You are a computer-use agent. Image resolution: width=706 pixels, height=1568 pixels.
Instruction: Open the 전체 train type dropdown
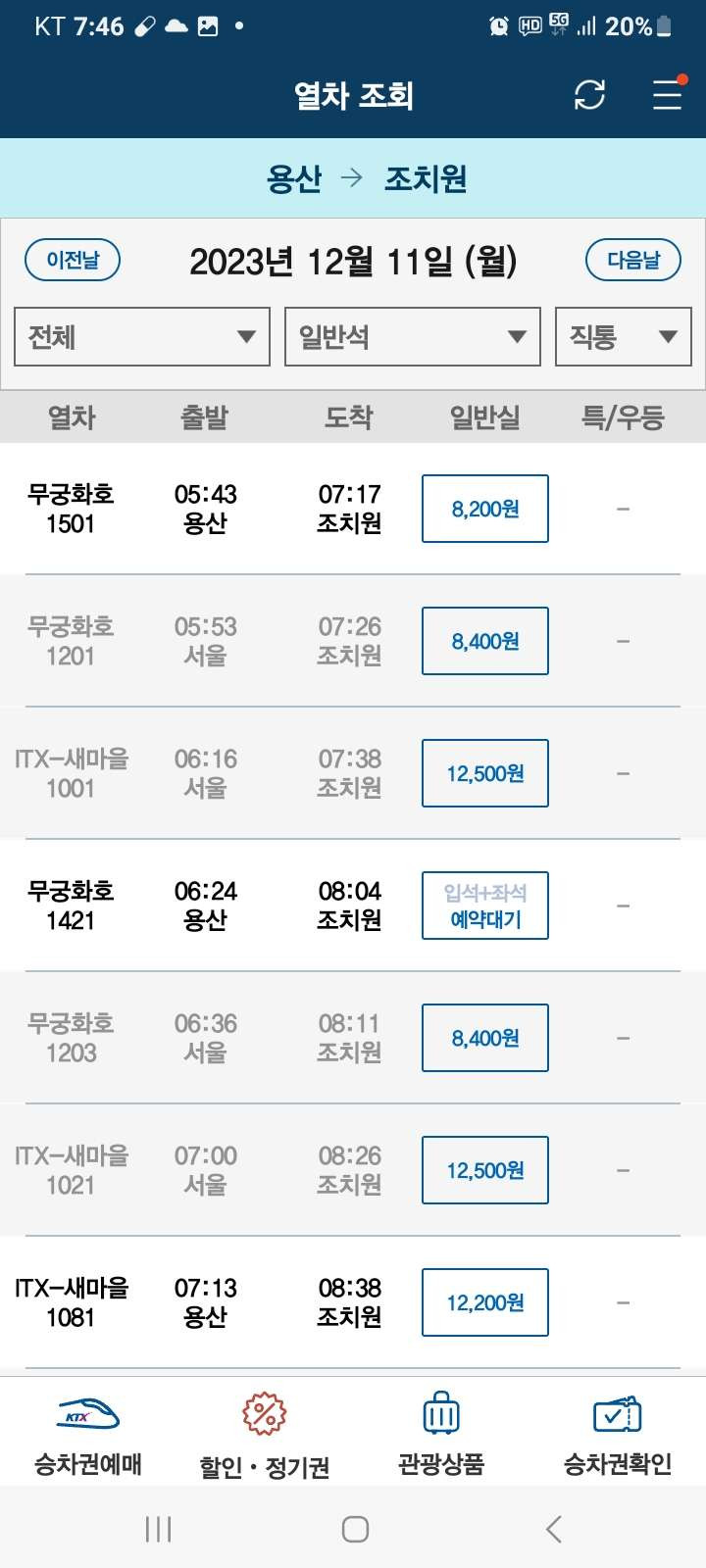click(142, 337)
